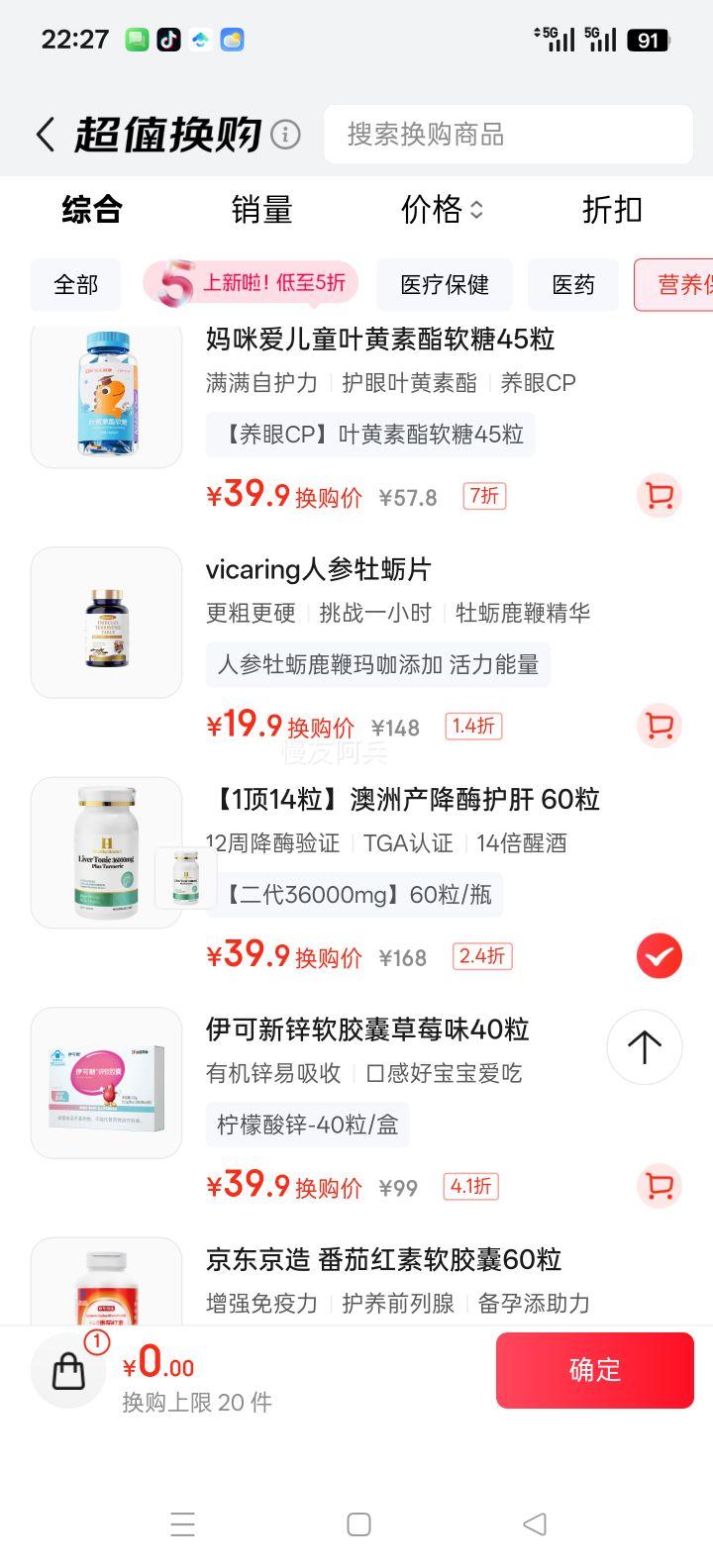713x1568 pixels.
Task: Go back from 超值换购 page
Action: click(x=46, y=135)
